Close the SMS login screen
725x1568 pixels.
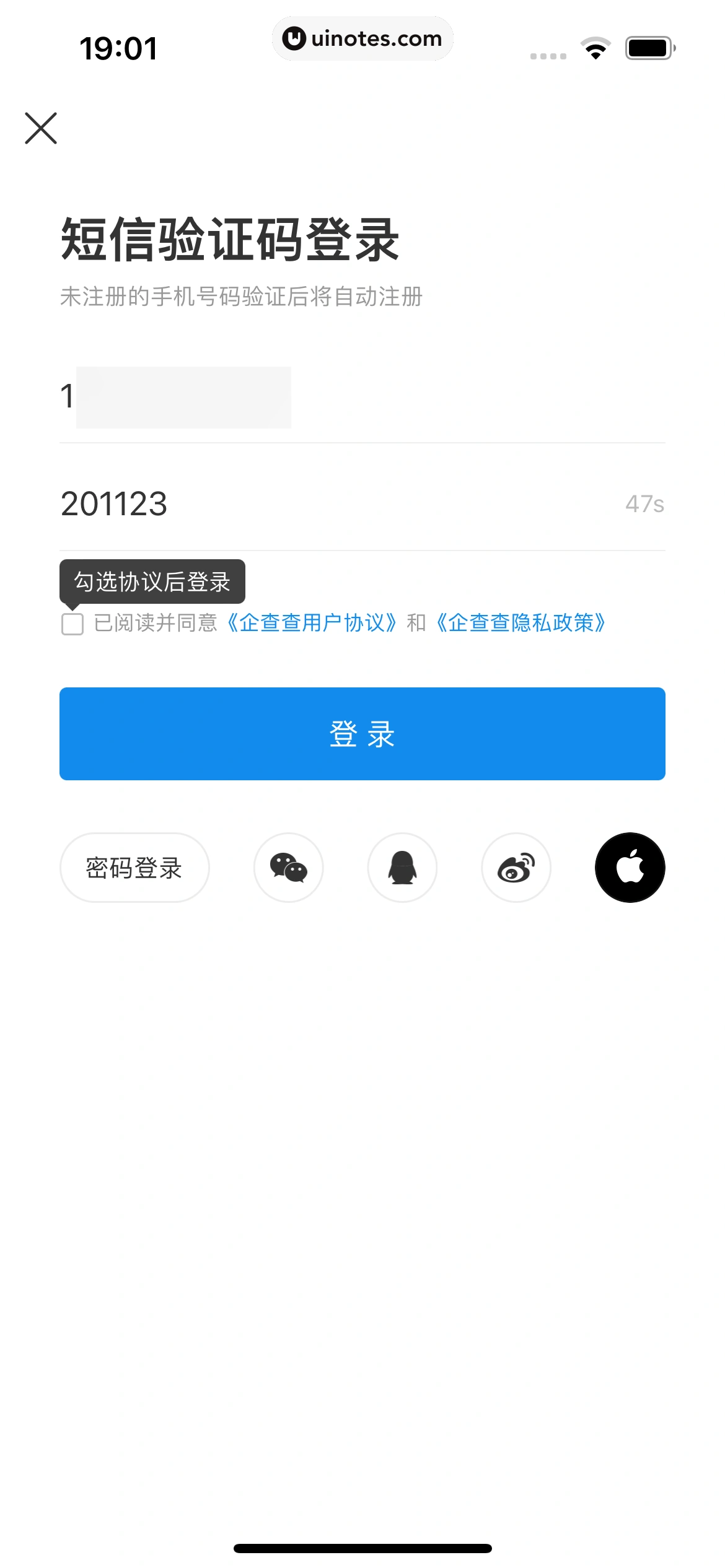tap(41, 128)
